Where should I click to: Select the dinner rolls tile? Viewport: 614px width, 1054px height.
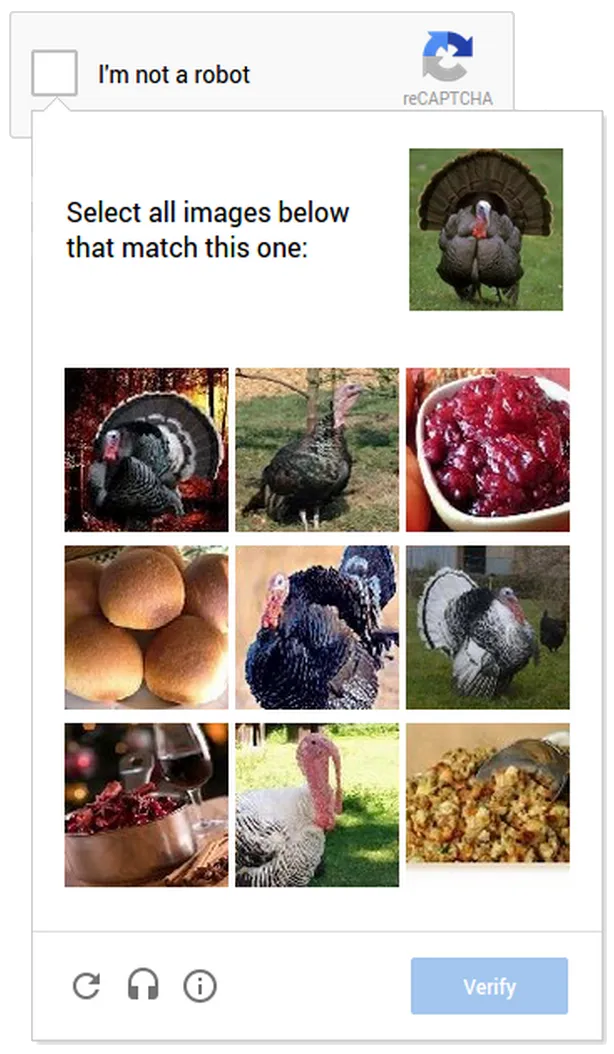(x=146, y=627)
